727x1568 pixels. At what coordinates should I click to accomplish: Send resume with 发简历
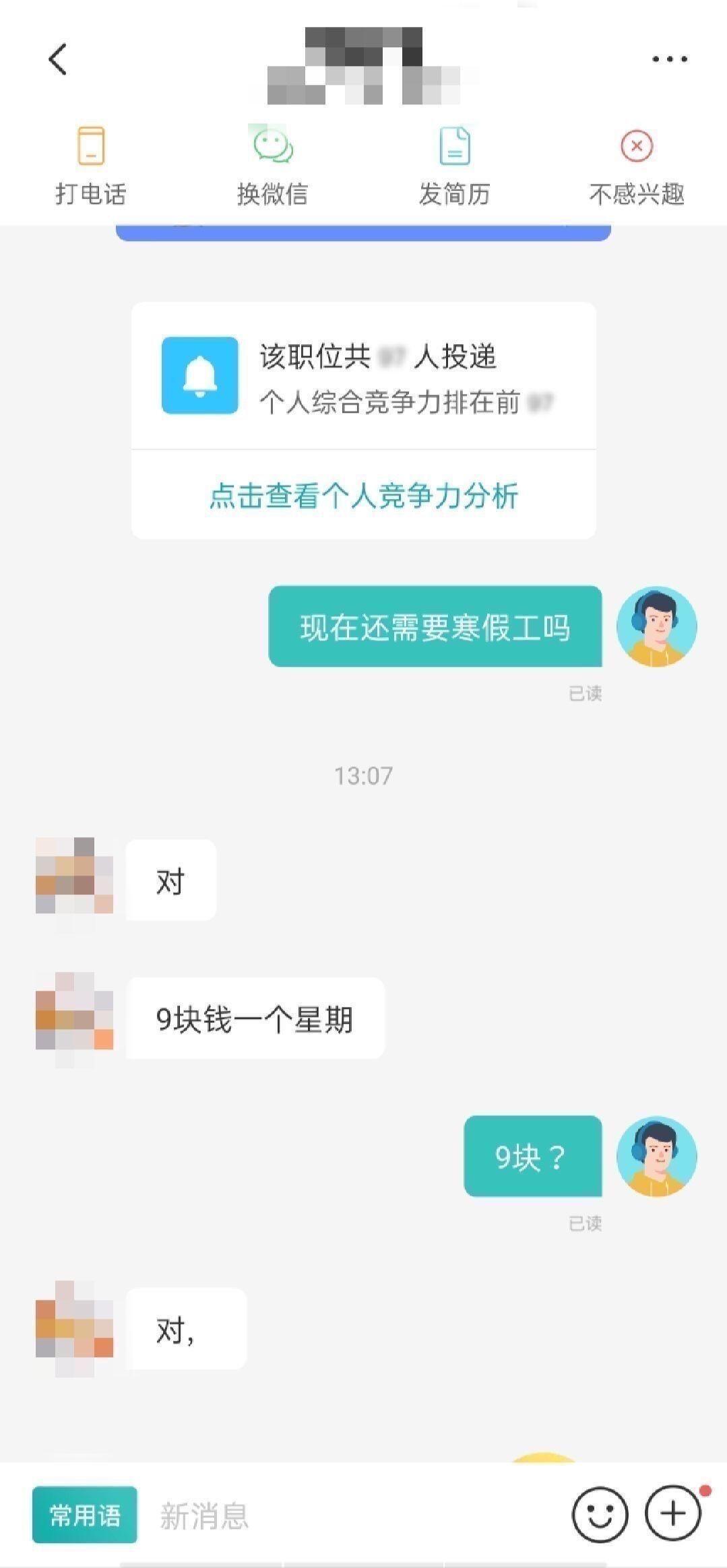[x=454, y=165]
